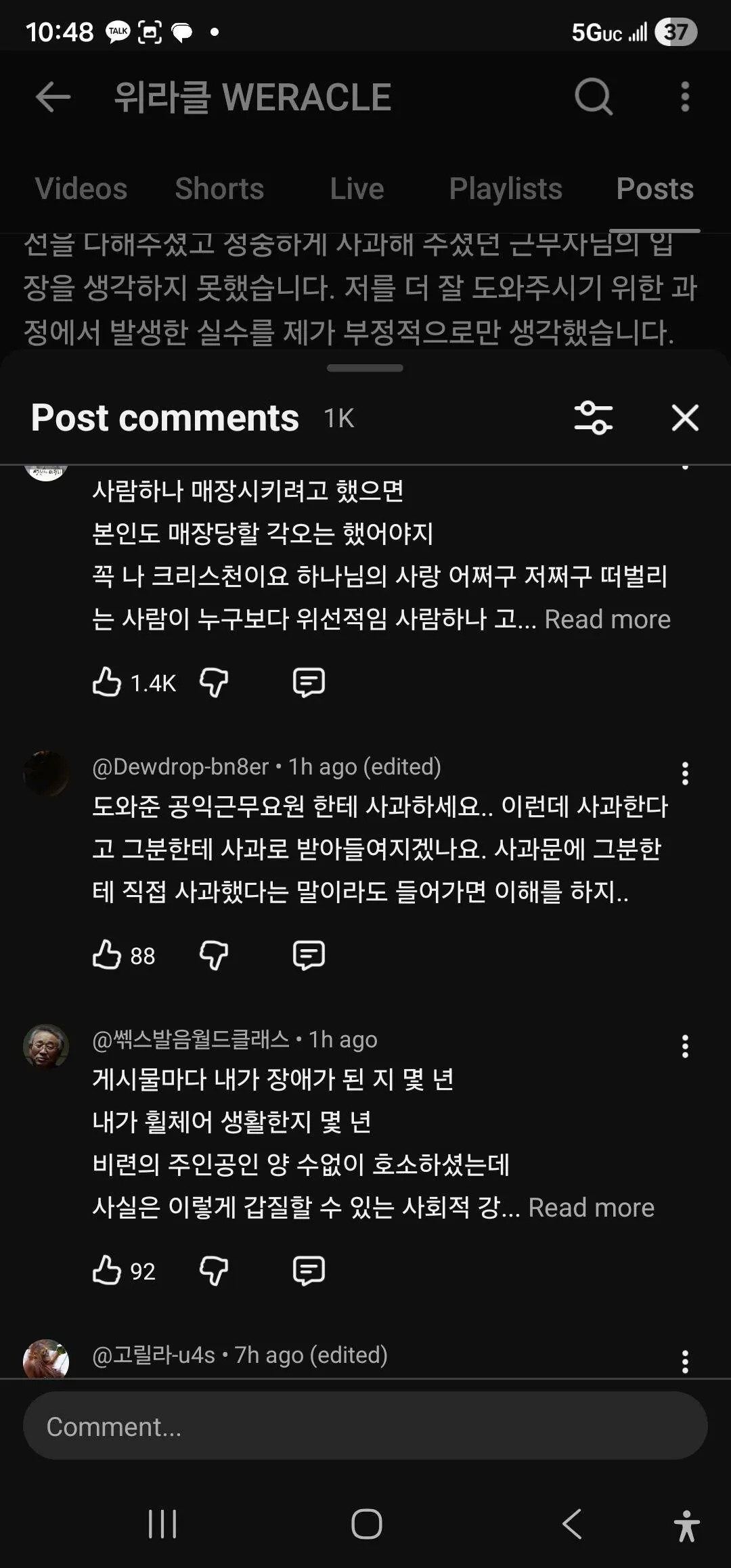This screenshot has width=731, height=1568.
Task: Like @Dewdrop-bn8er's comment
Action: pyautogui.click(x=107, y=955)
